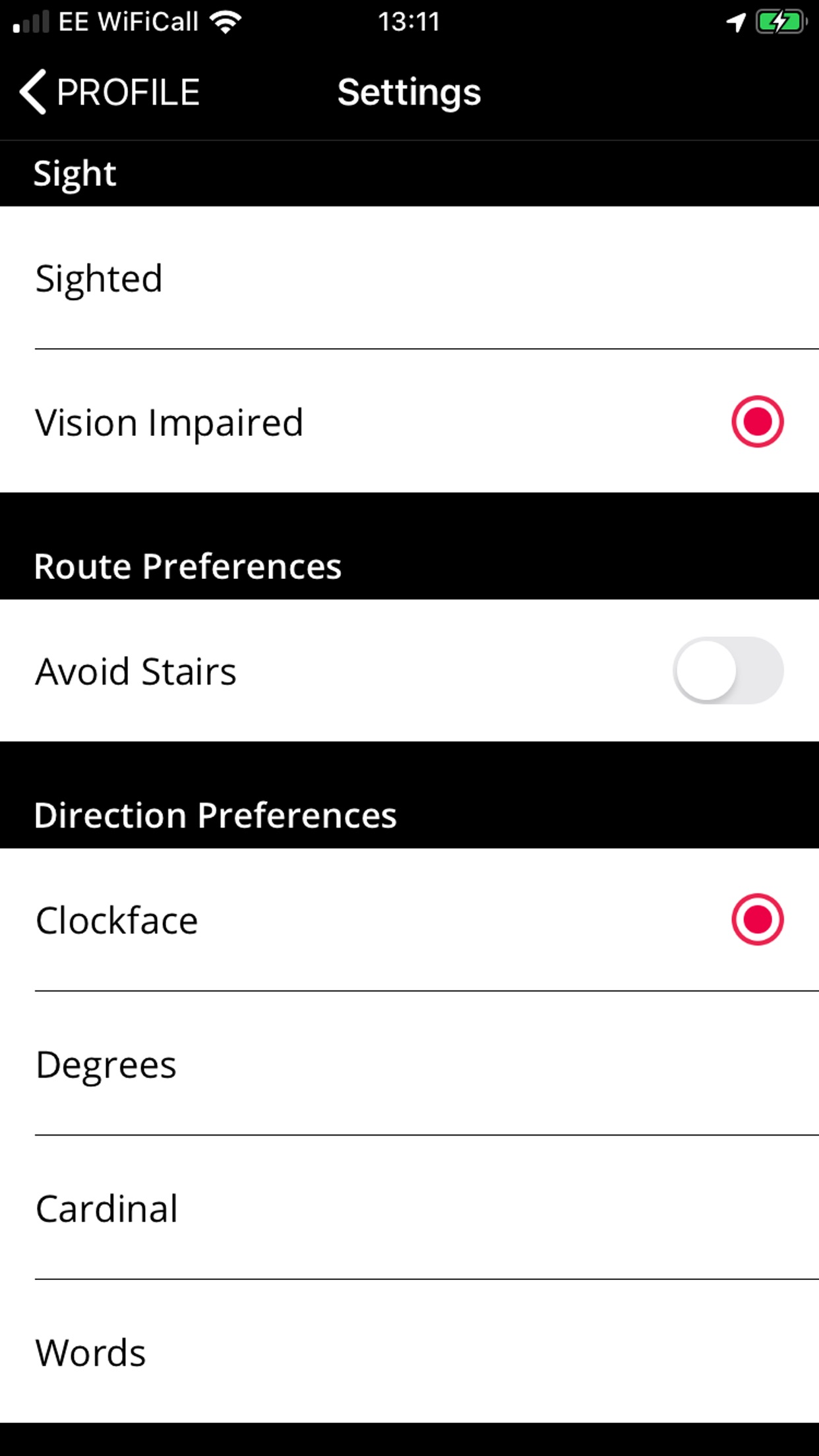This screenshot has height=1456, width=819.
Task: Return to the Profile screen
Action: coord(109,92)
